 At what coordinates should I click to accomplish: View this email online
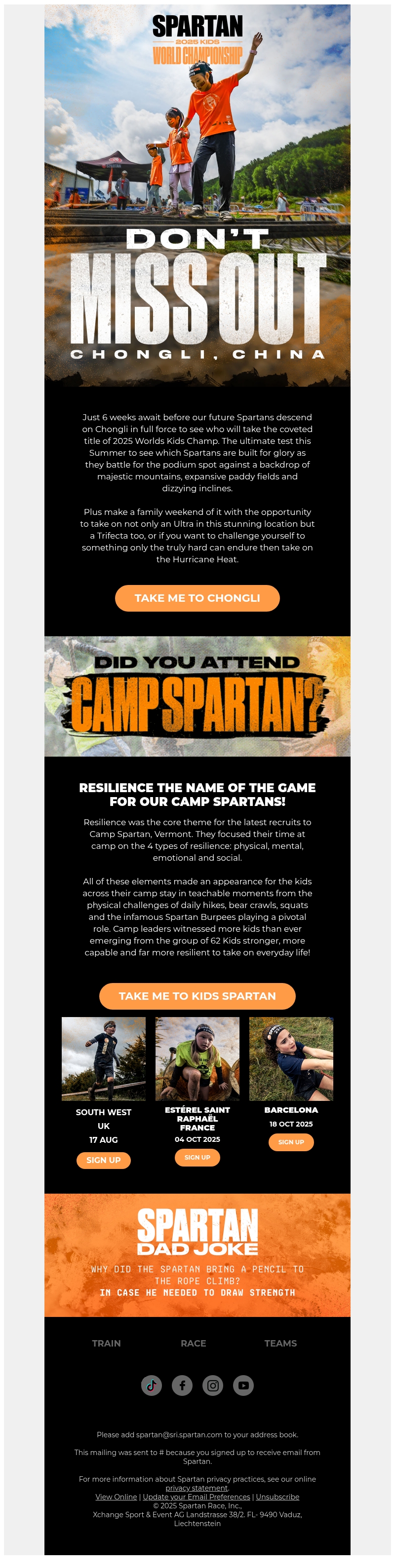(116, 1497)
